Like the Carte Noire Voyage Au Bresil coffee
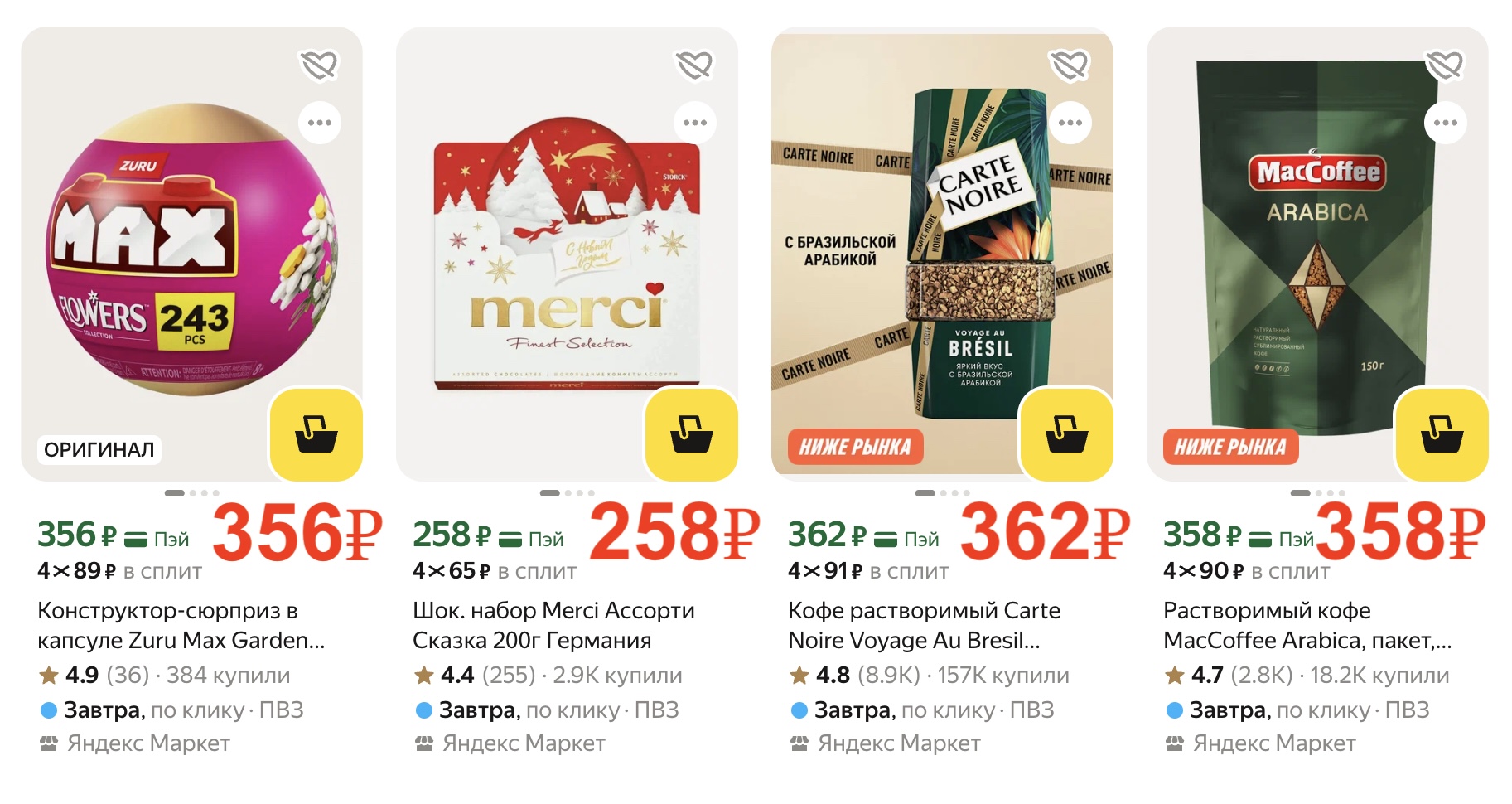This screenshot has width=1512, height=804. pyautogui.click(x=1070, y=65)
